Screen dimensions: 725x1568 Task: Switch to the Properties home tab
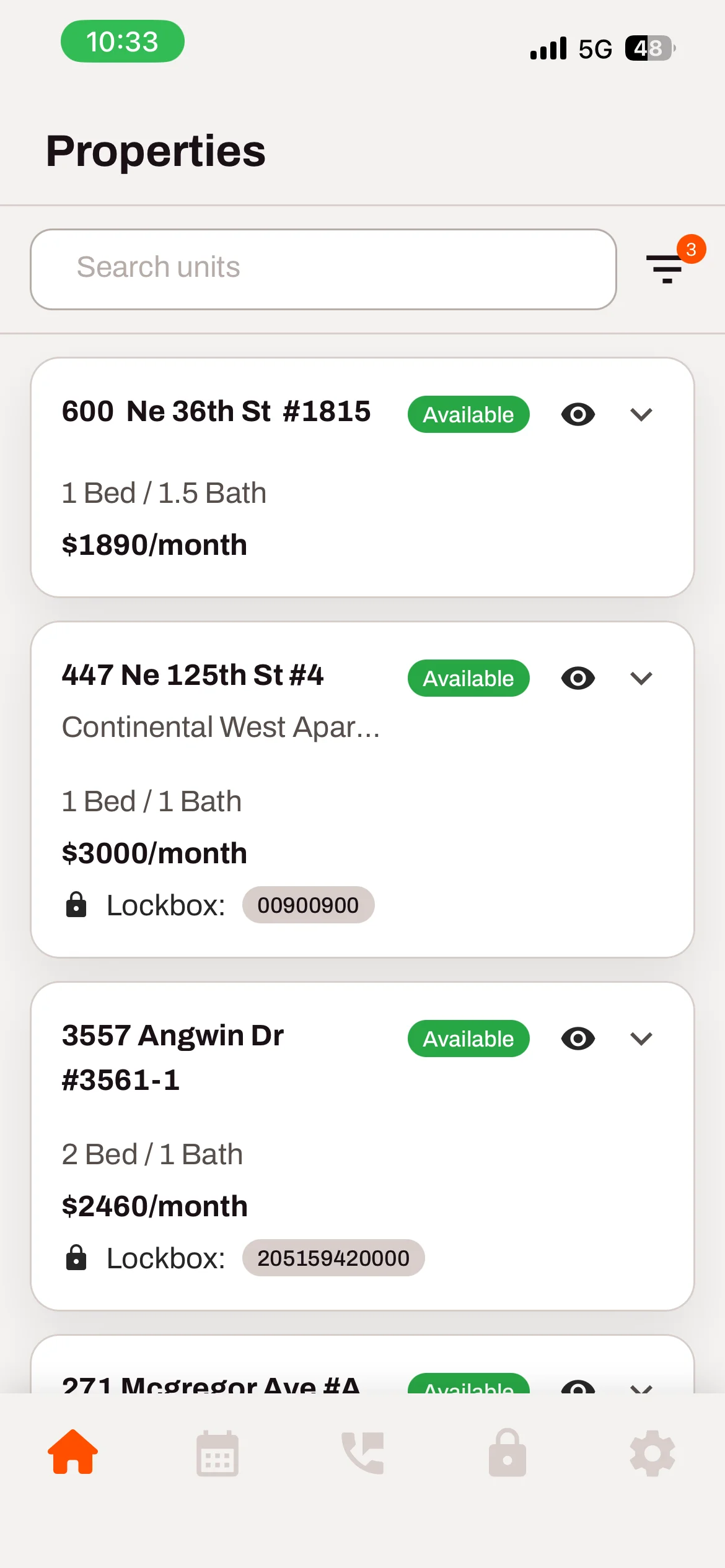72,1452
